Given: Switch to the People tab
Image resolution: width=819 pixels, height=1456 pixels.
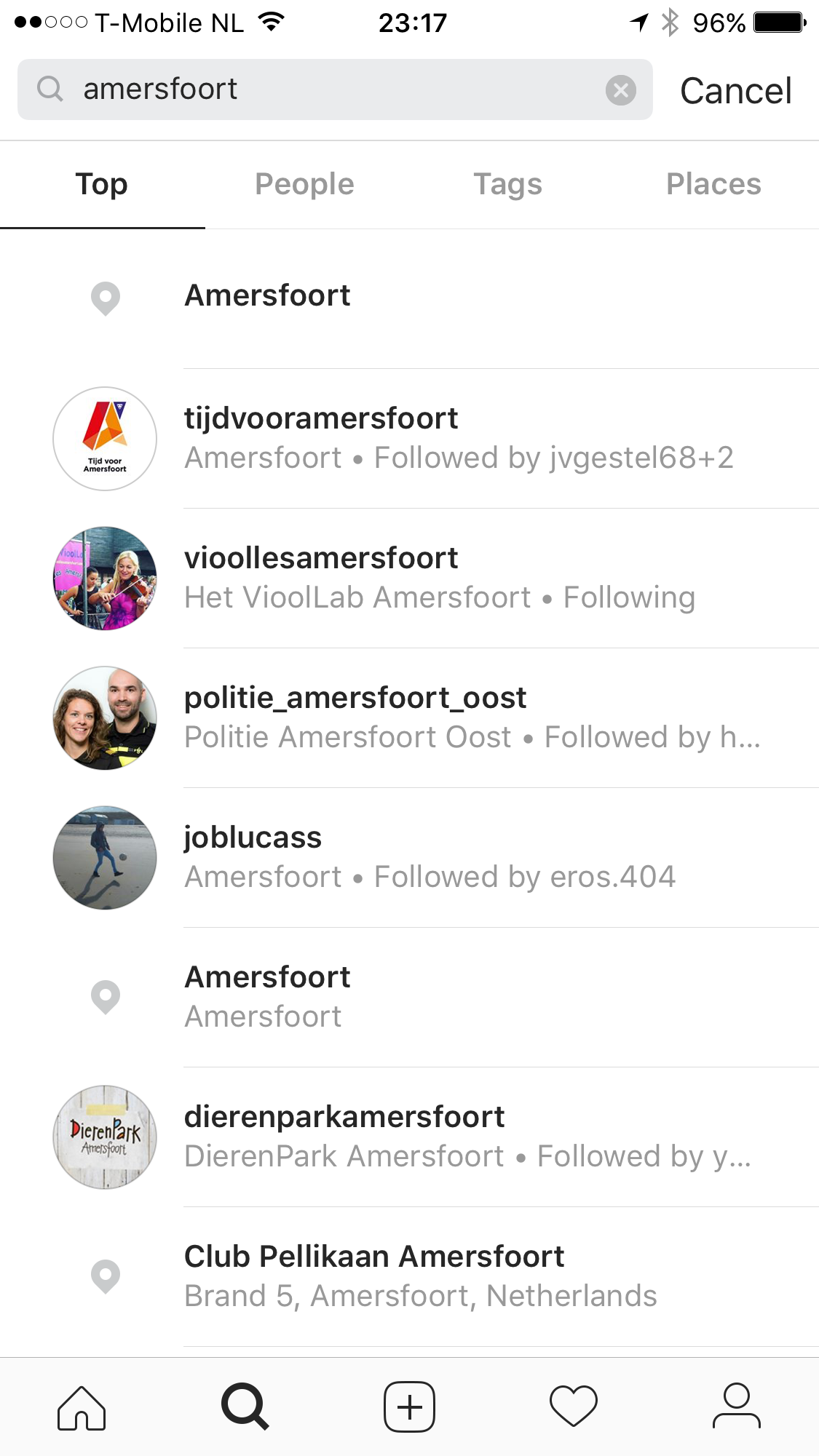Looking at the screenshot, I should click(304, 184).
